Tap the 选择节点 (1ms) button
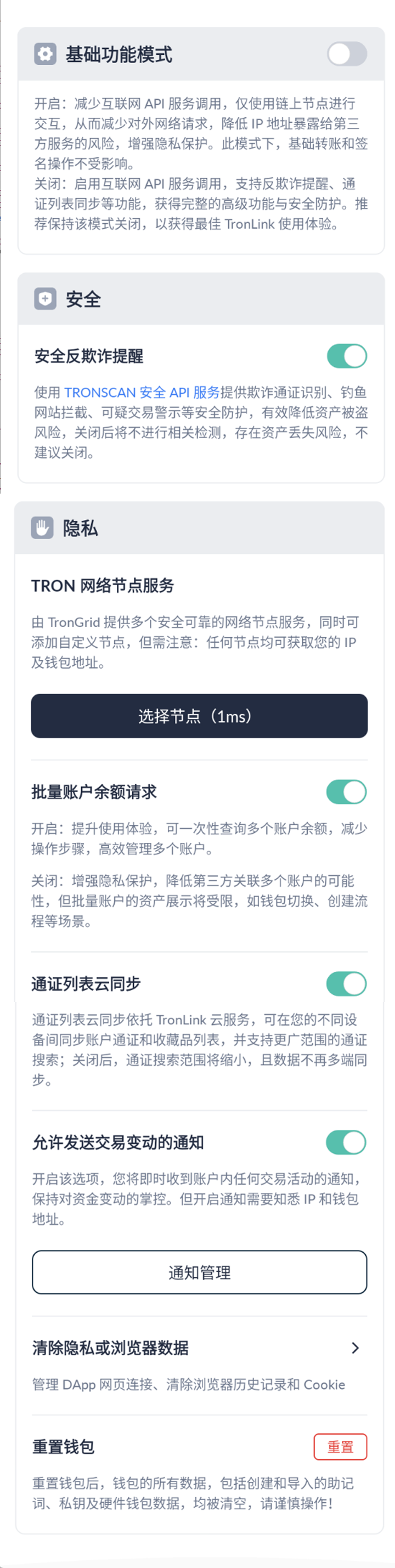Screen dimensions: 395x1568 [x=199, y=716]
